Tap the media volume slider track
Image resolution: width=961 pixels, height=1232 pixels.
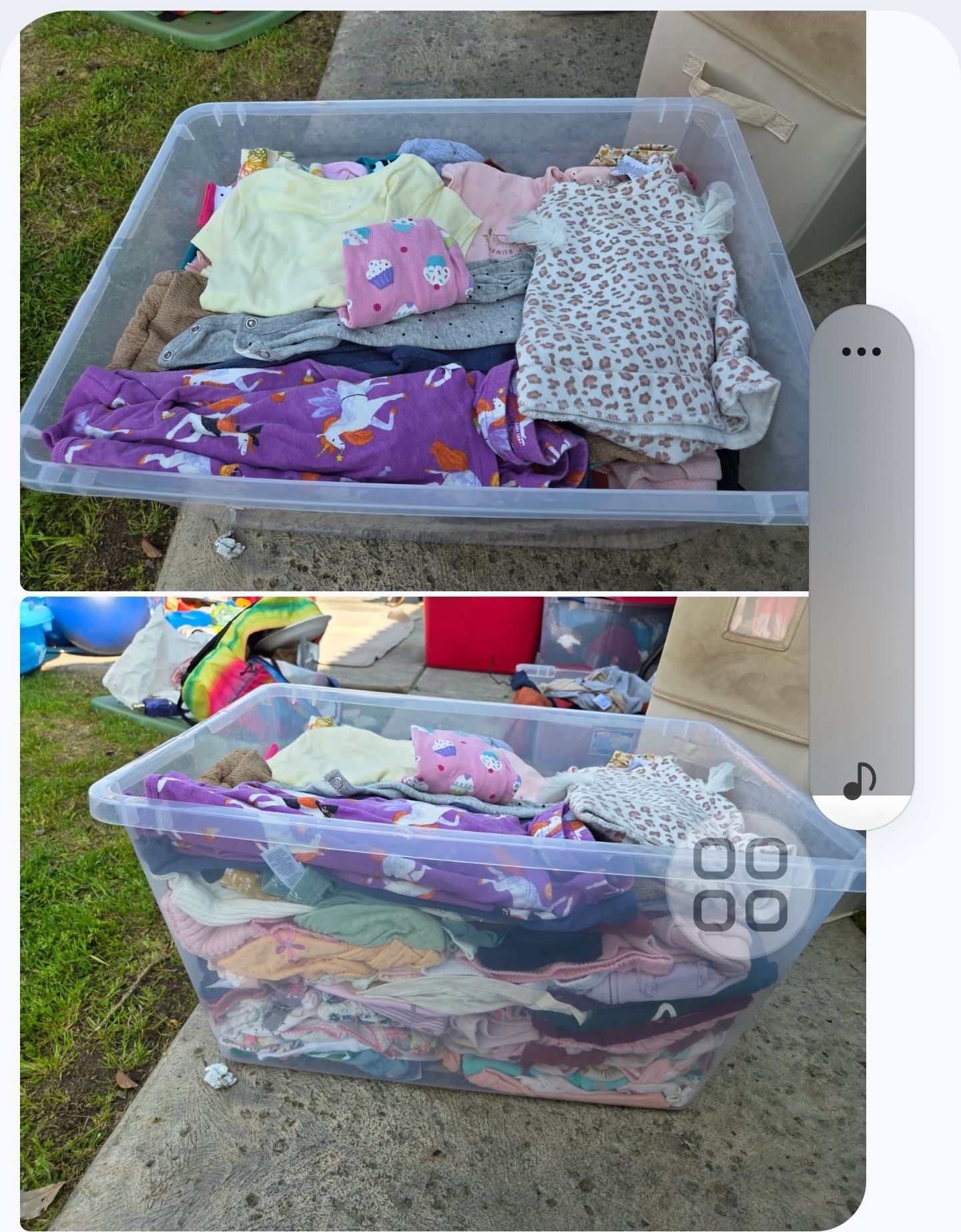[x=862, y=567]
